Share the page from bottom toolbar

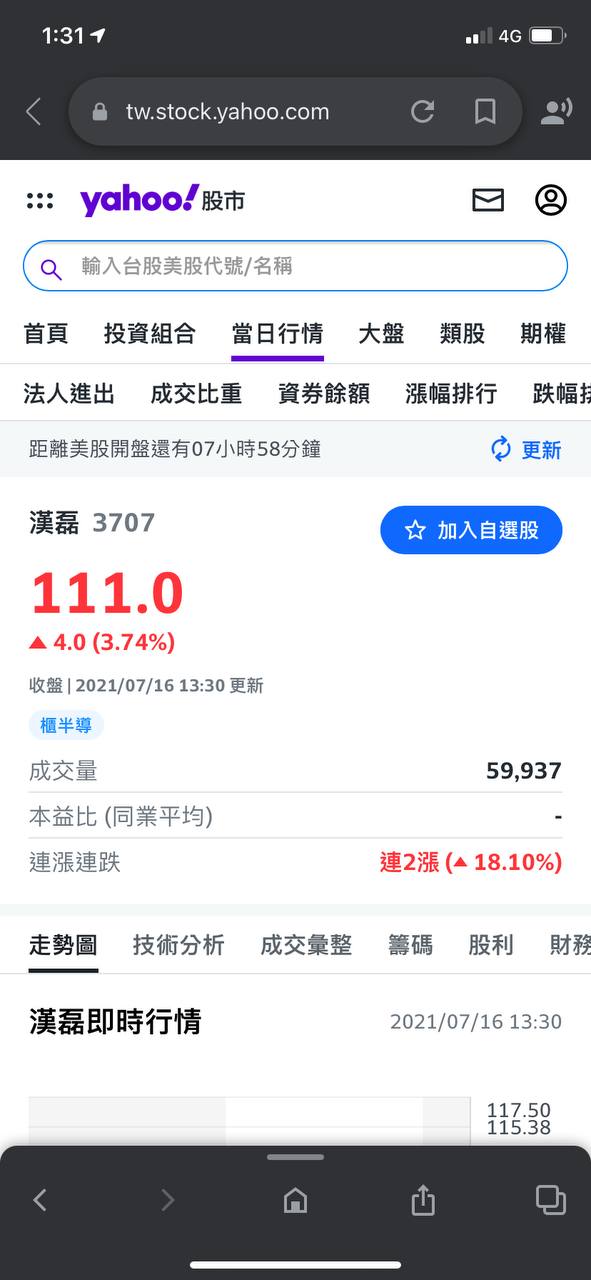(423, 1199)
